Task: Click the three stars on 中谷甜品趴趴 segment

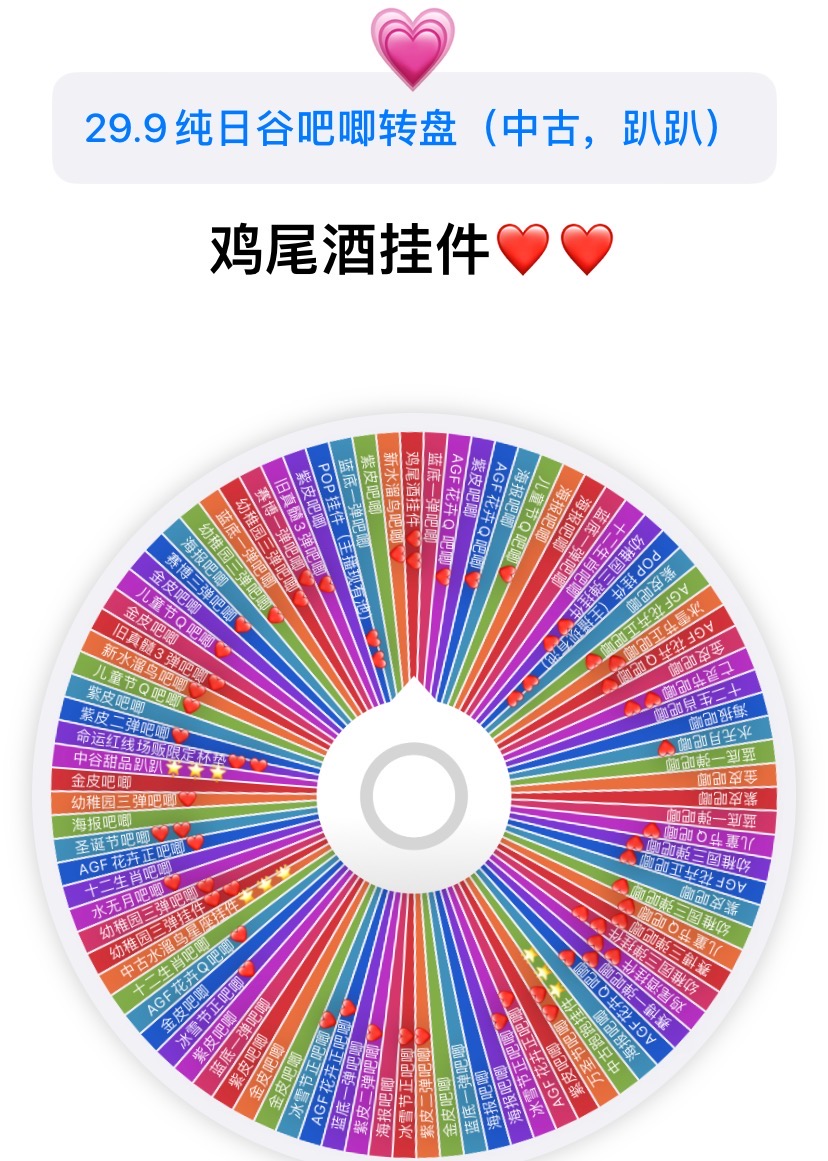Action: [195, 769]
